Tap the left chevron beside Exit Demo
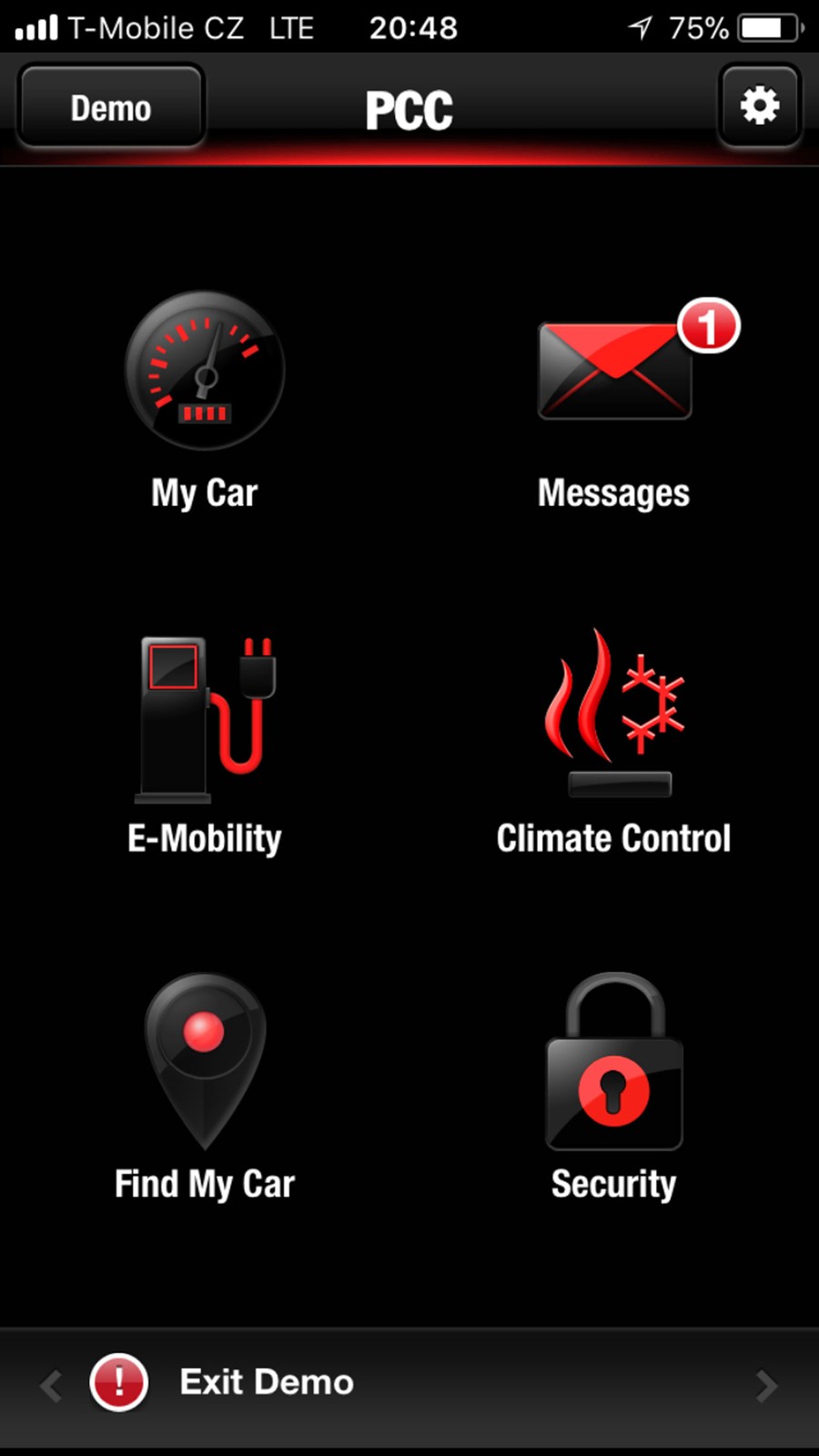 tap(50, 1384)
